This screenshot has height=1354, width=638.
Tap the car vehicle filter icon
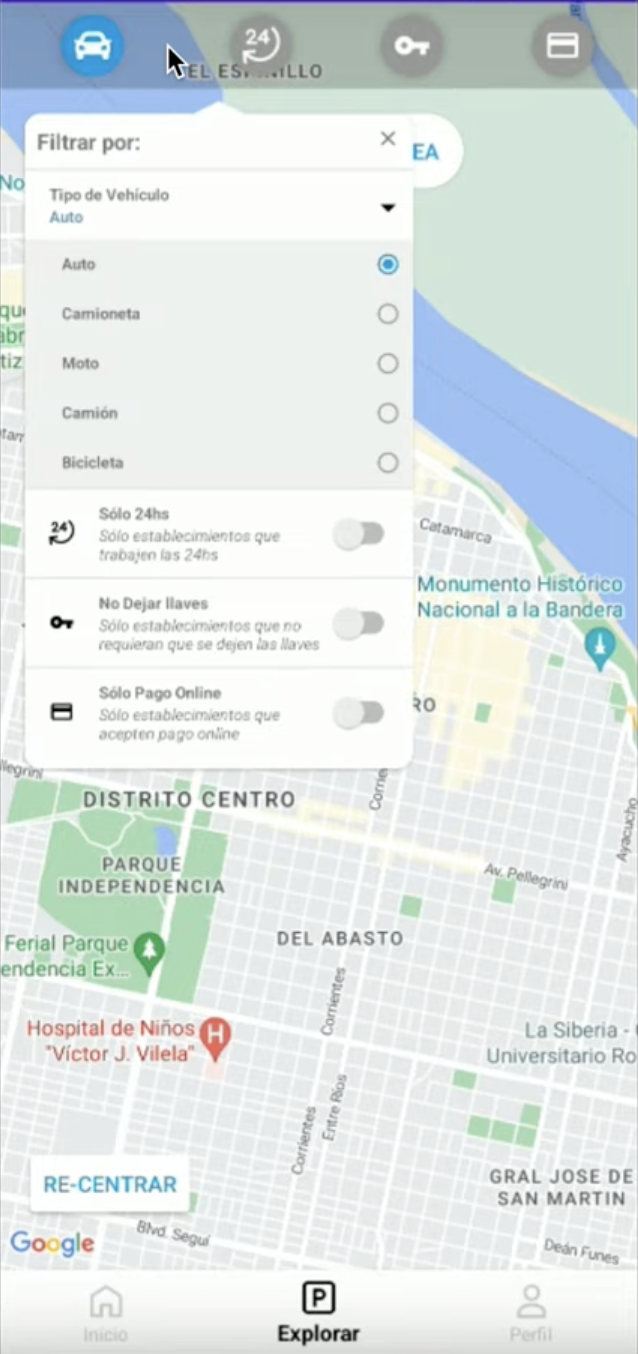pos(92,46)
